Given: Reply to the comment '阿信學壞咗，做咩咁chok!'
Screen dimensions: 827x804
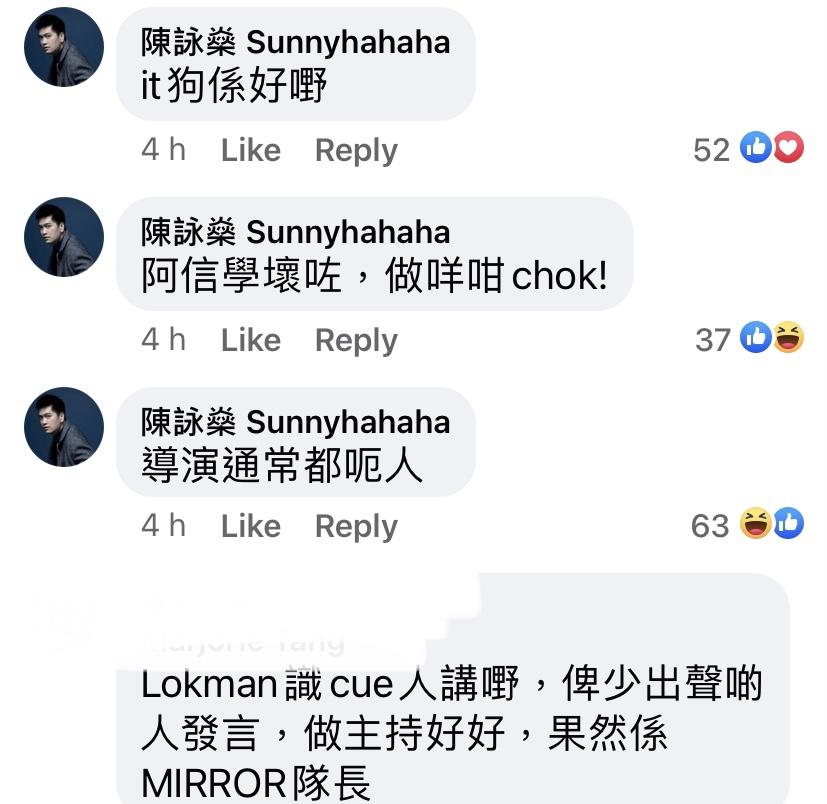Looking at the screenshot, I should 356,340.
